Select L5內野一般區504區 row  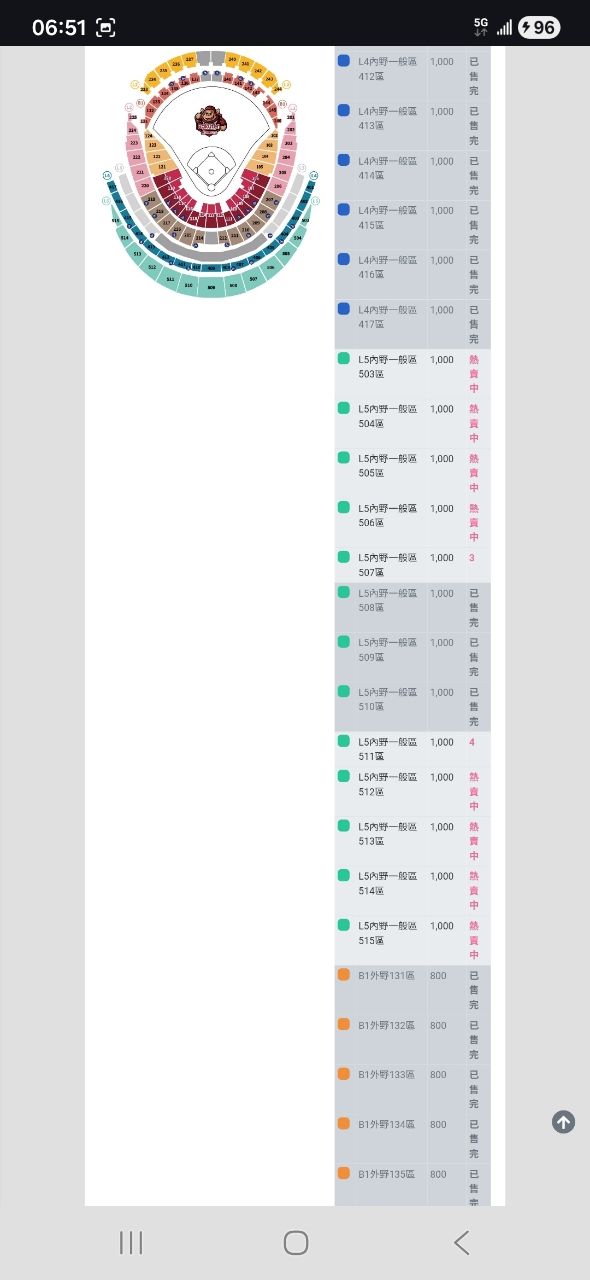click(x=413, y=424)
